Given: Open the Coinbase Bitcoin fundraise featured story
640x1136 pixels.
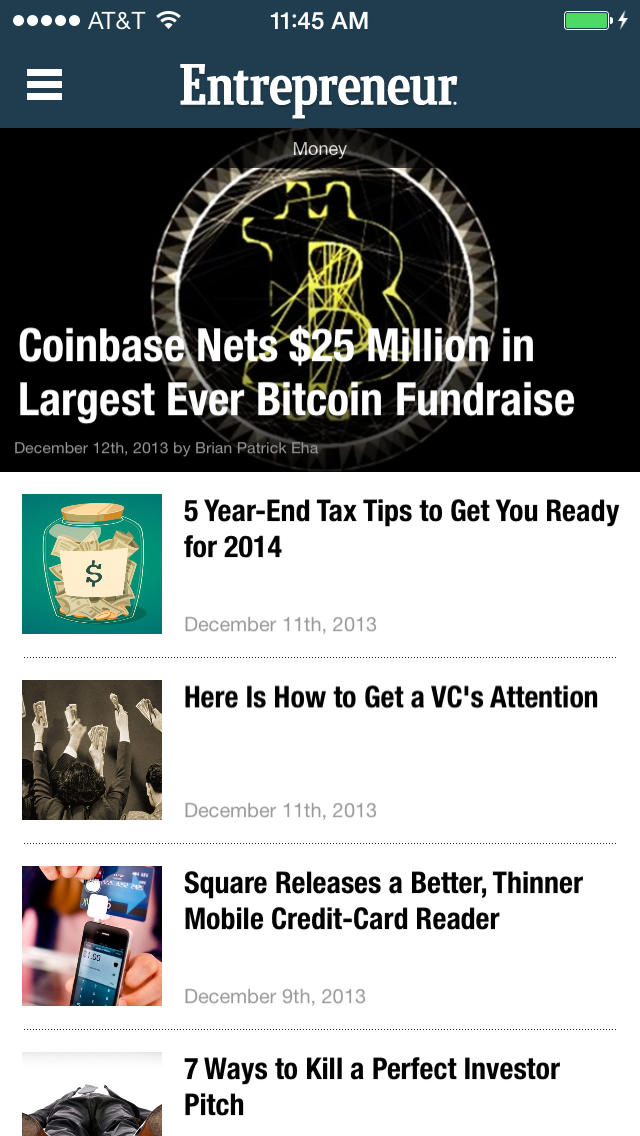Looking at the screenshot, I should pyautogui.click(x=296, y=372).
